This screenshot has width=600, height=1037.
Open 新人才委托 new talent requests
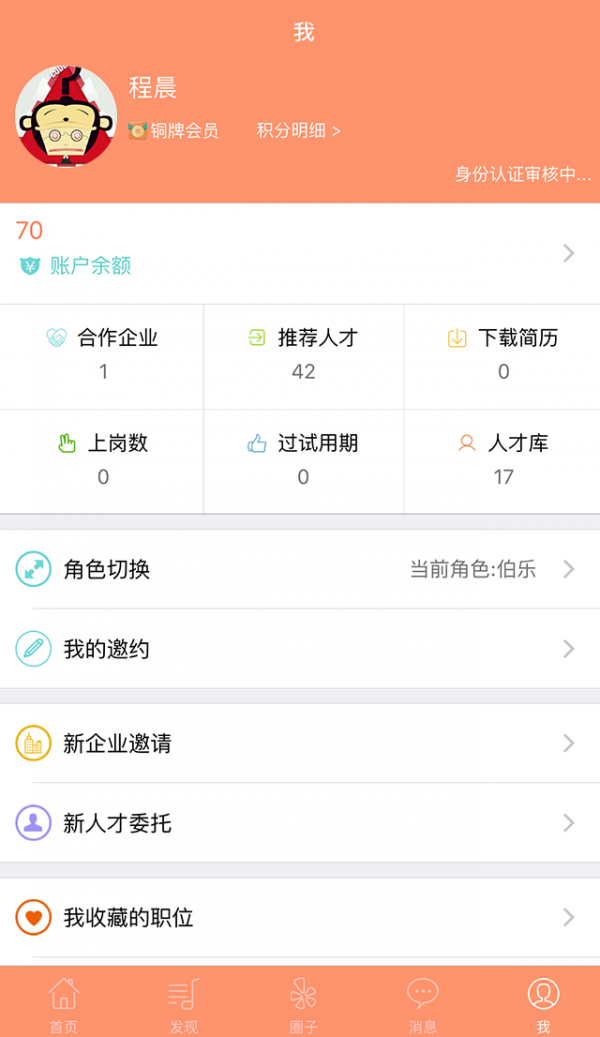(x=300, y=823)
